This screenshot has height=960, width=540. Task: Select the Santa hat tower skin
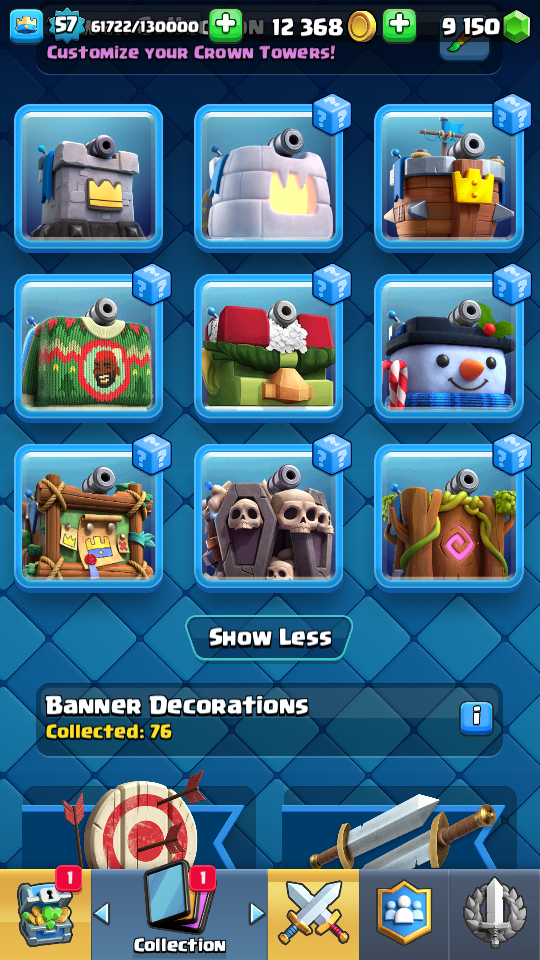tap(269, 348)
